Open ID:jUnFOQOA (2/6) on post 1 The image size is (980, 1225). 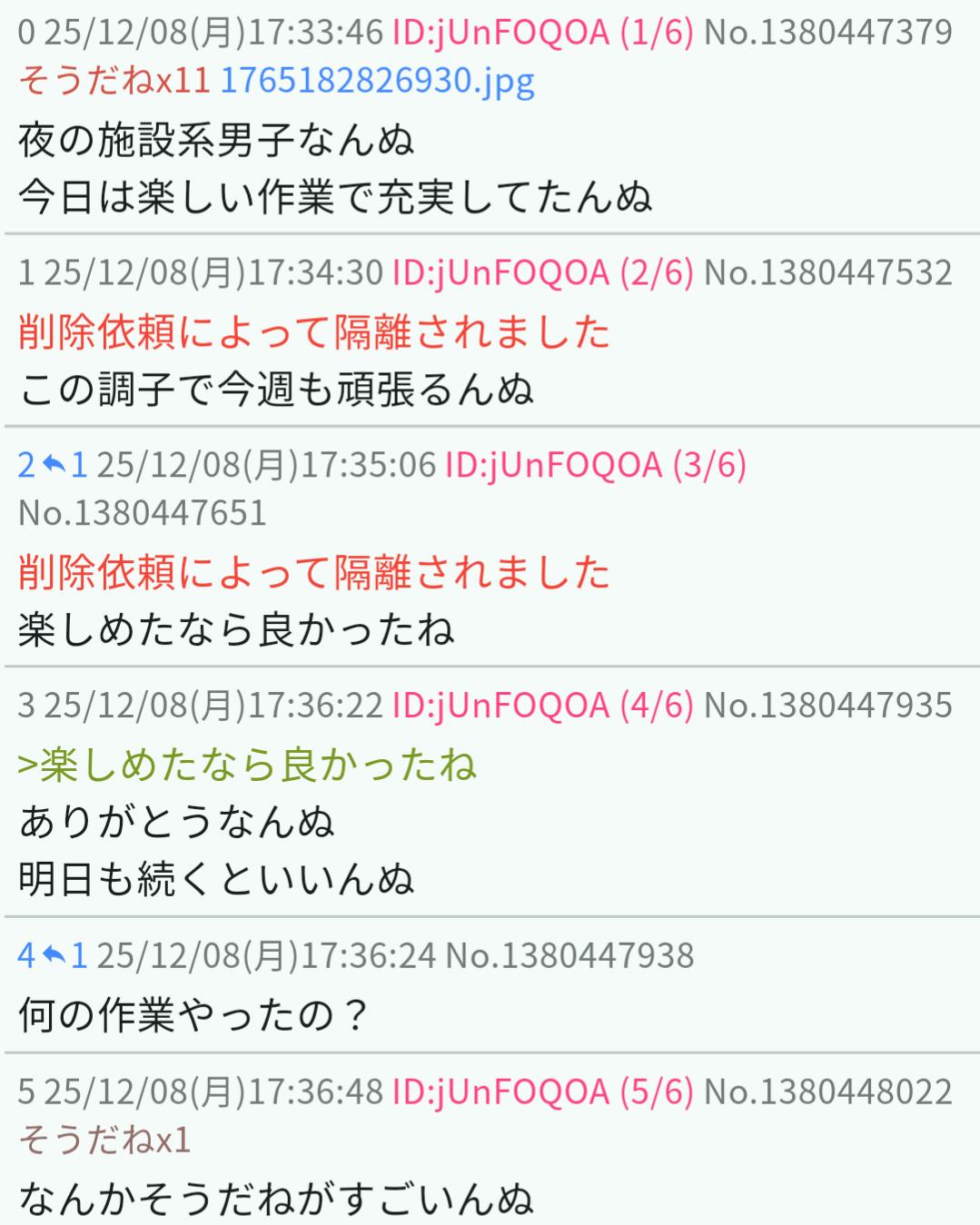pyautogui.click(x=542, y=272)
